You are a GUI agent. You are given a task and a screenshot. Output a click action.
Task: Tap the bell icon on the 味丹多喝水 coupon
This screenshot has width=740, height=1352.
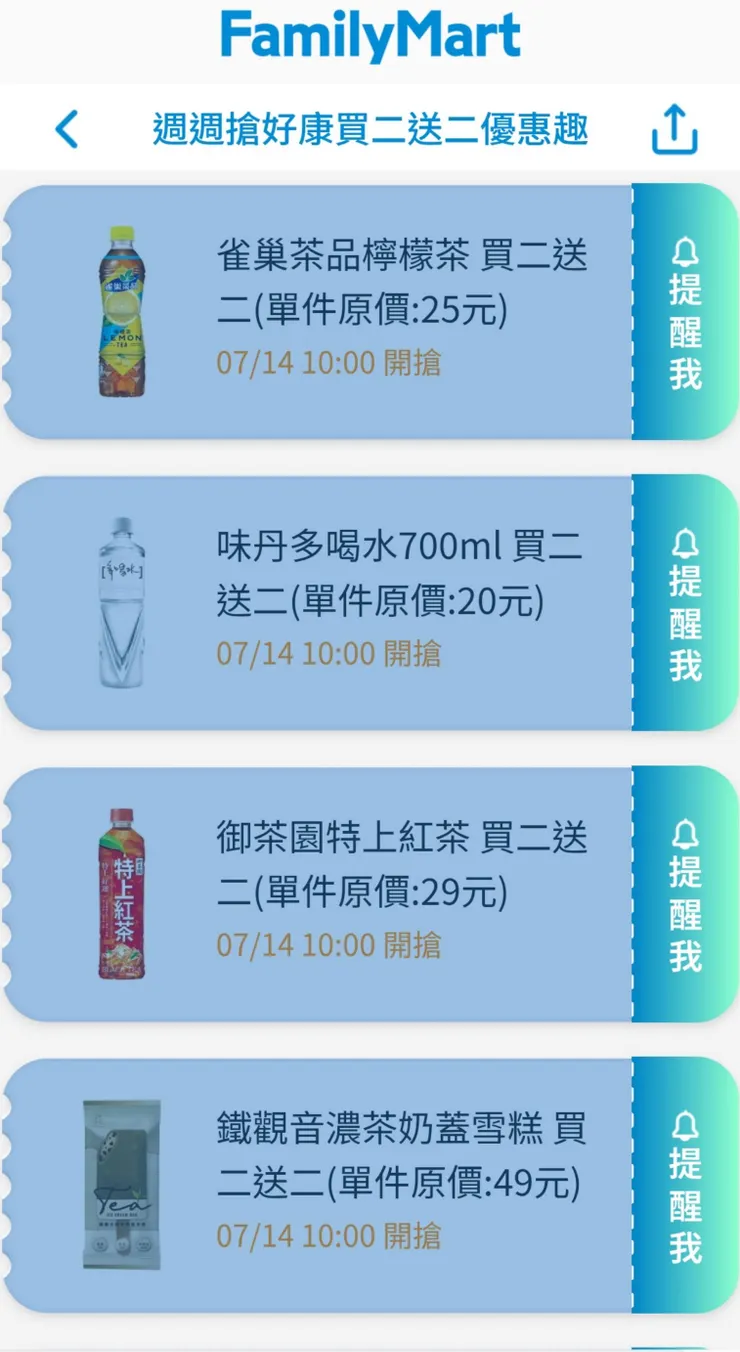684,543
